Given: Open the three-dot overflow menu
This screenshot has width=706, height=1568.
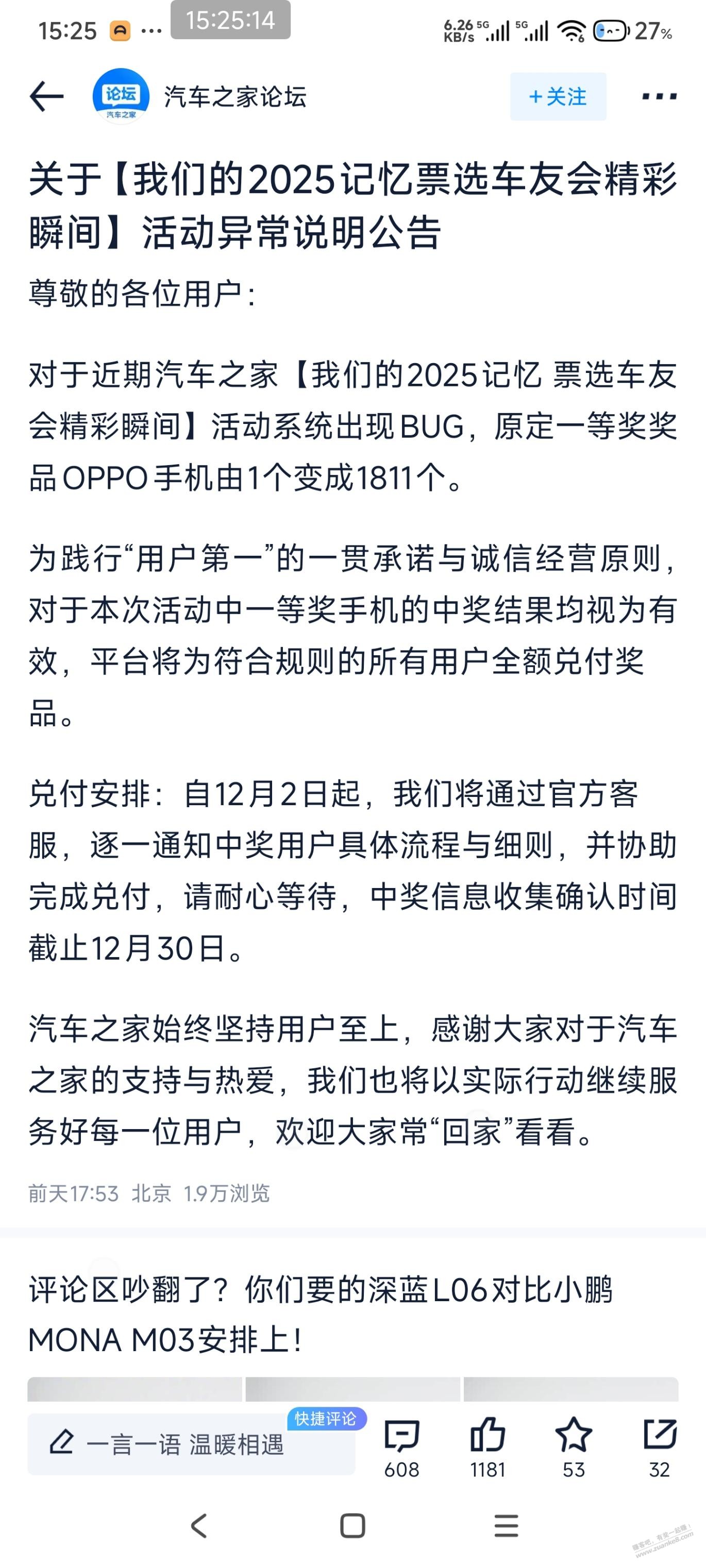Looking at the screenshot, I should 659,97.
